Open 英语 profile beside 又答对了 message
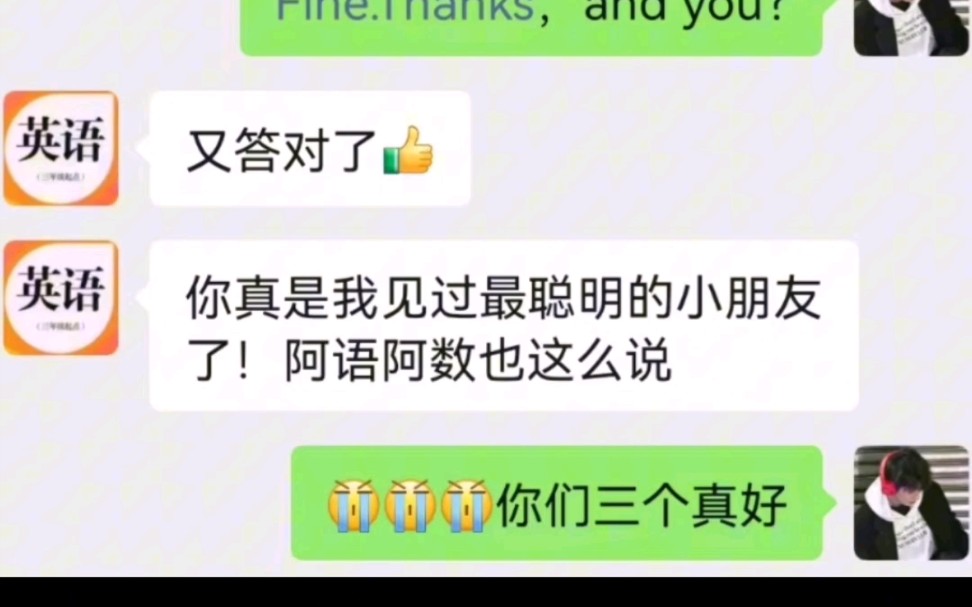The width and height of the screenshot is (972, 607). coord(61,148)
